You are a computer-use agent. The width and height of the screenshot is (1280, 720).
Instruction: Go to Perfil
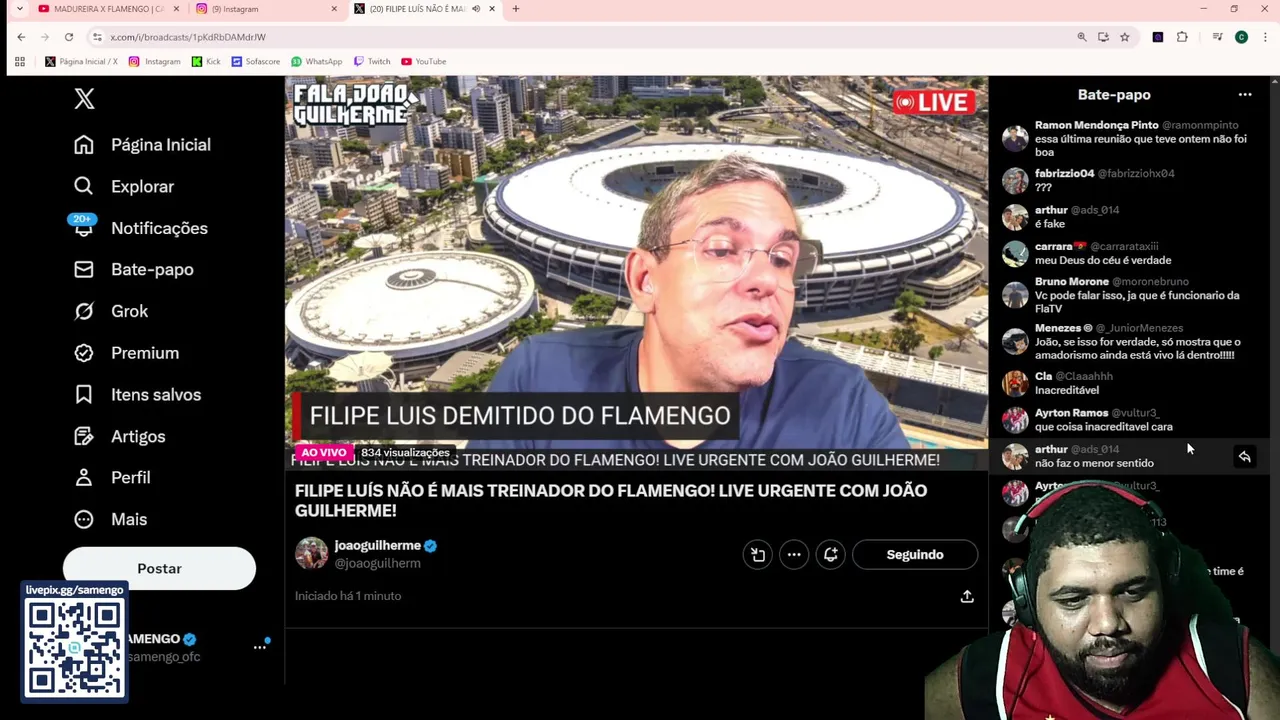(112, 478)
